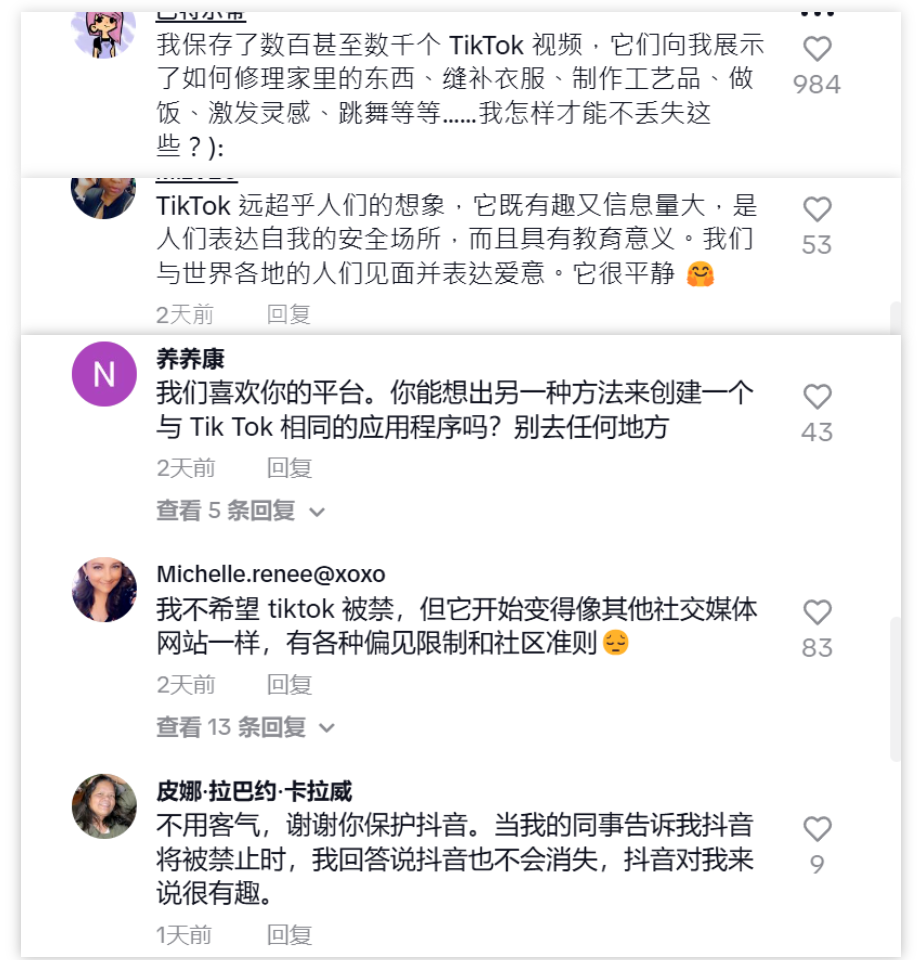Like the comment saying TikTok远超乎人们的想象

tap(817, 209)
